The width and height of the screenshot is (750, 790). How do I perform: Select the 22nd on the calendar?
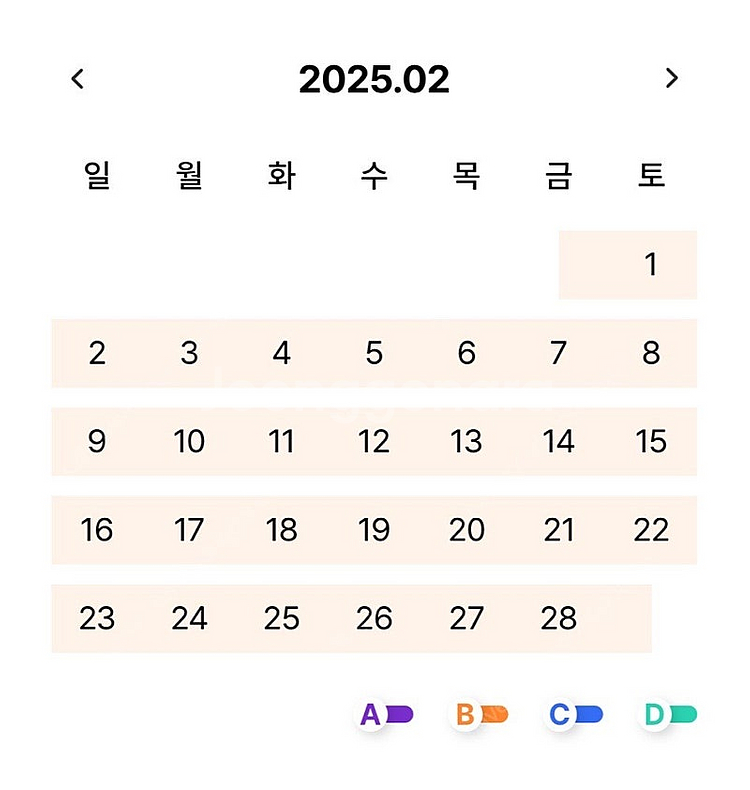coord(651,530)
